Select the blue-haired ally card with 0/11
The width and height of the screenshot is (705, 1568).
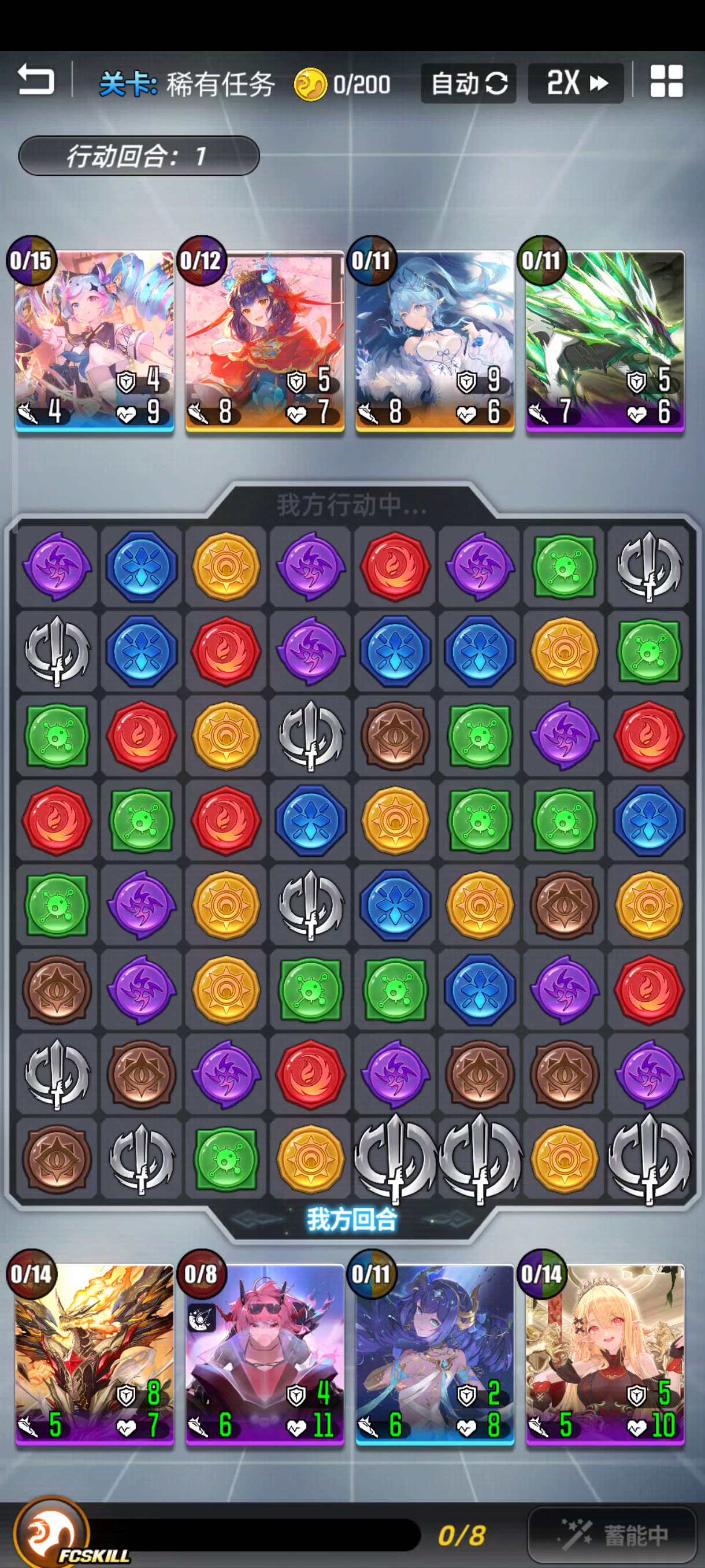(435, 1353)
